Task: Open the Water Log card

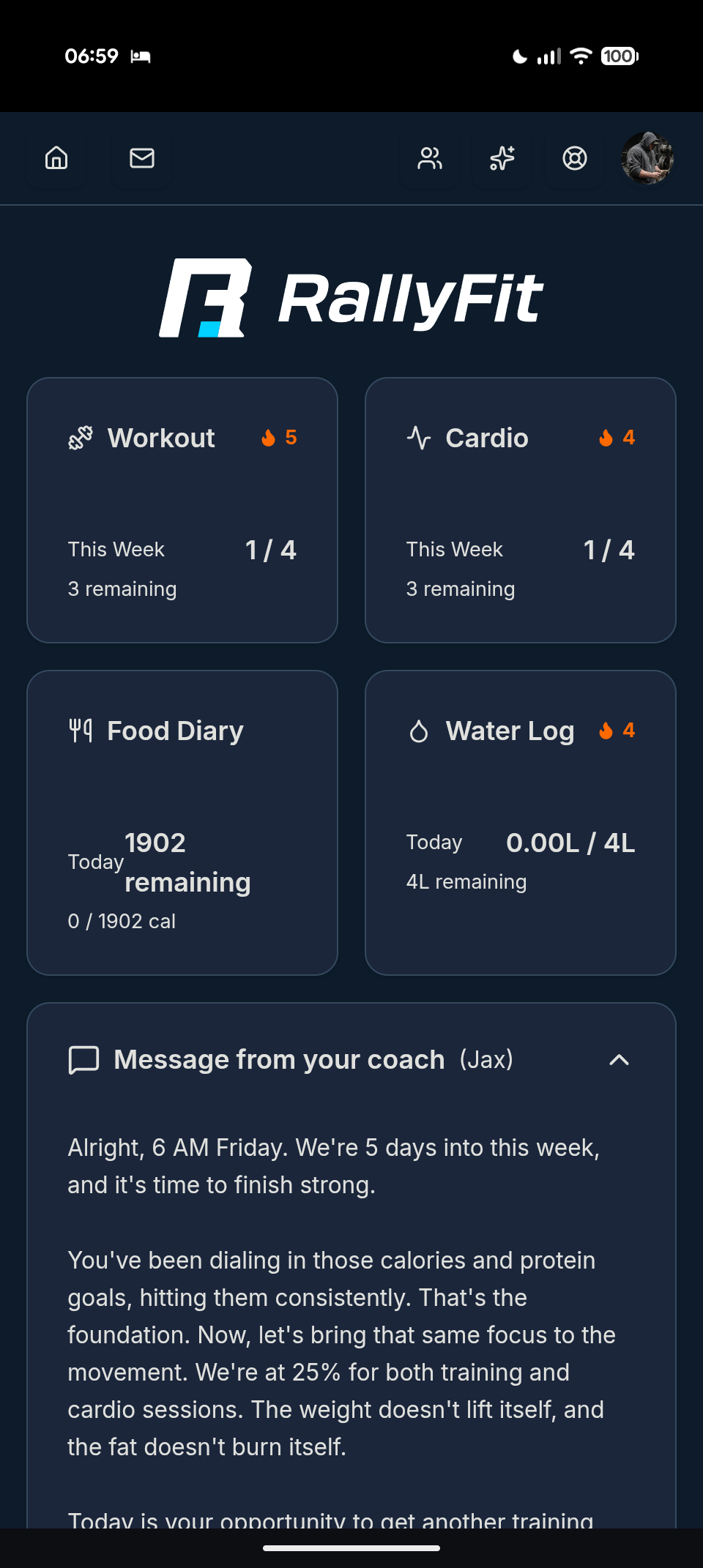Action: 521,823
